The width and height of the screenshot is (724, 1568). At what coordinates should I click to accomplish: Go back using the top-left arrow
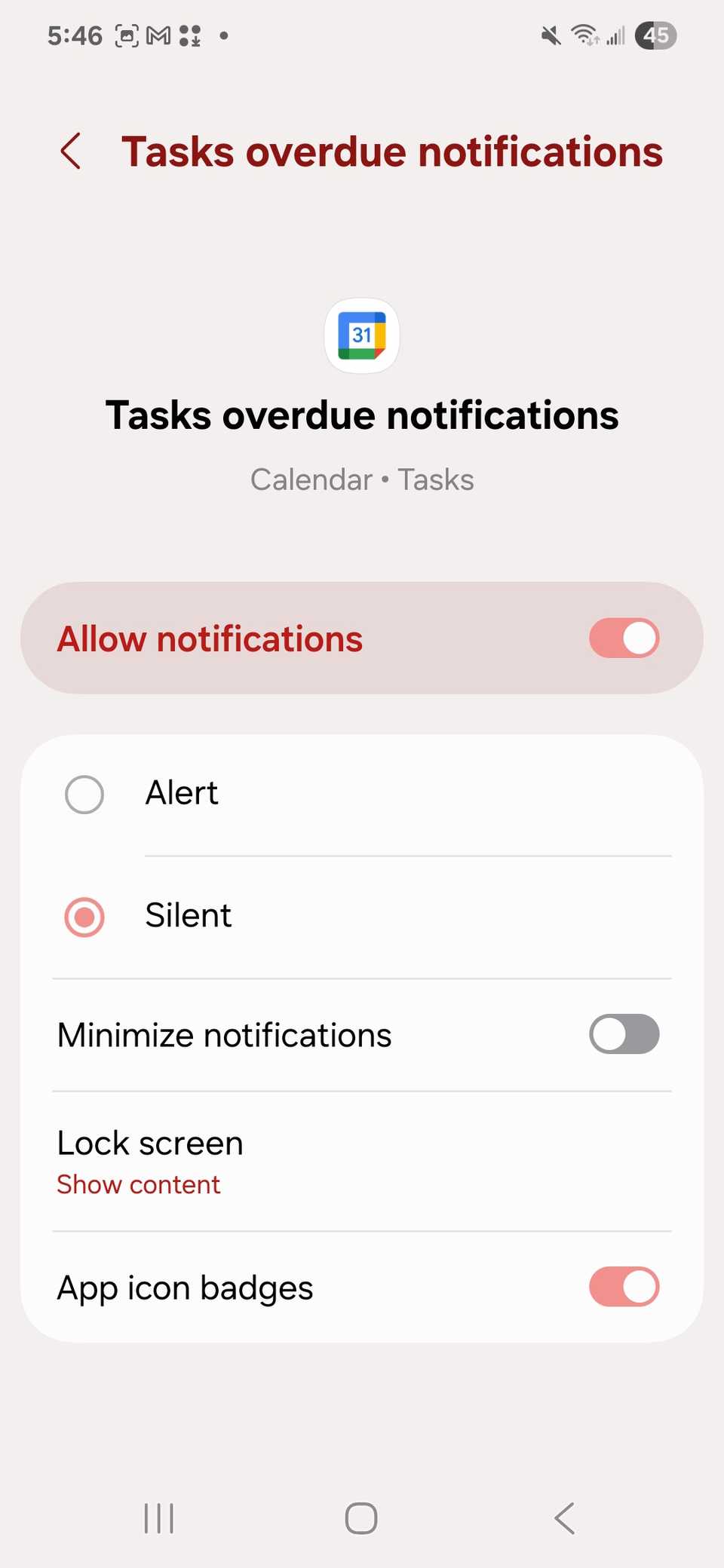coord(71,152)
